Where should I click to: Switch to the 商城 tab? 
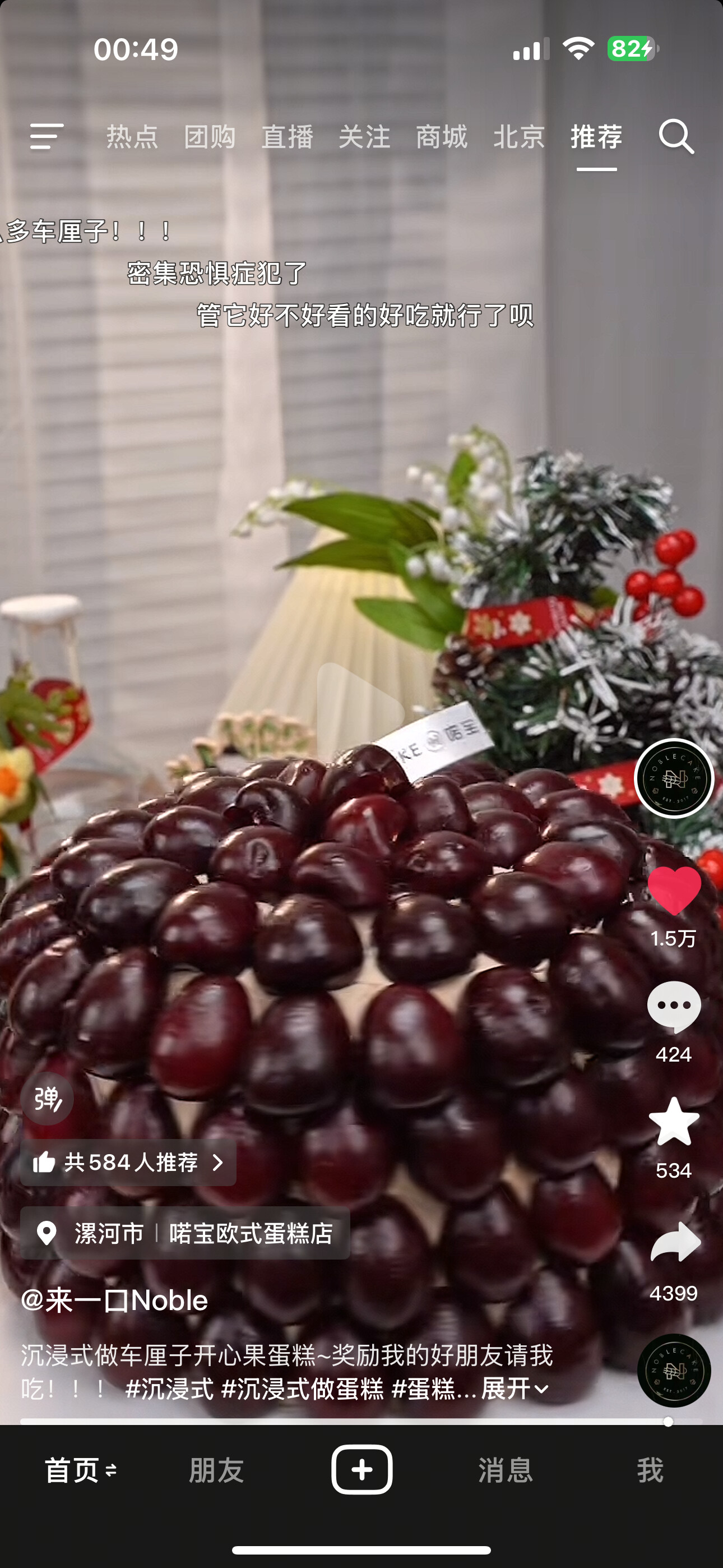[x=441, y=136]
